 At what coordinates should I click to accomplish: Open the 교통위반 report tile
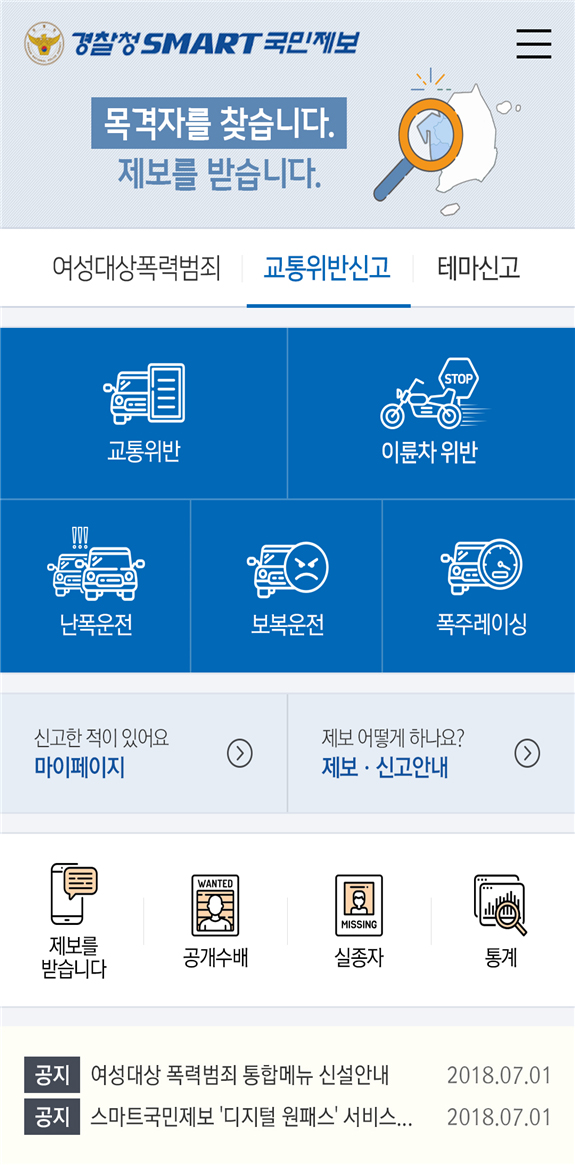[143, 413]
